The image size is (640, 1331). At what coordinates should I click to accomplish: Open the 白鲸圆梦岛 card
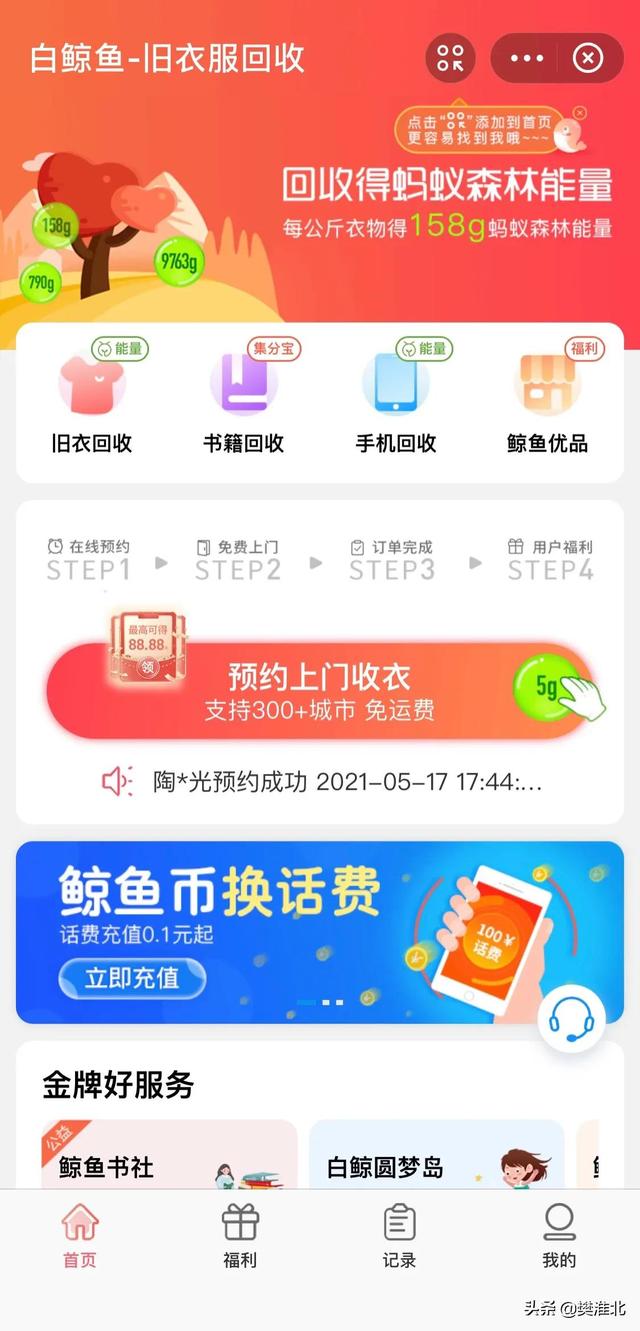click(436, 1155)
